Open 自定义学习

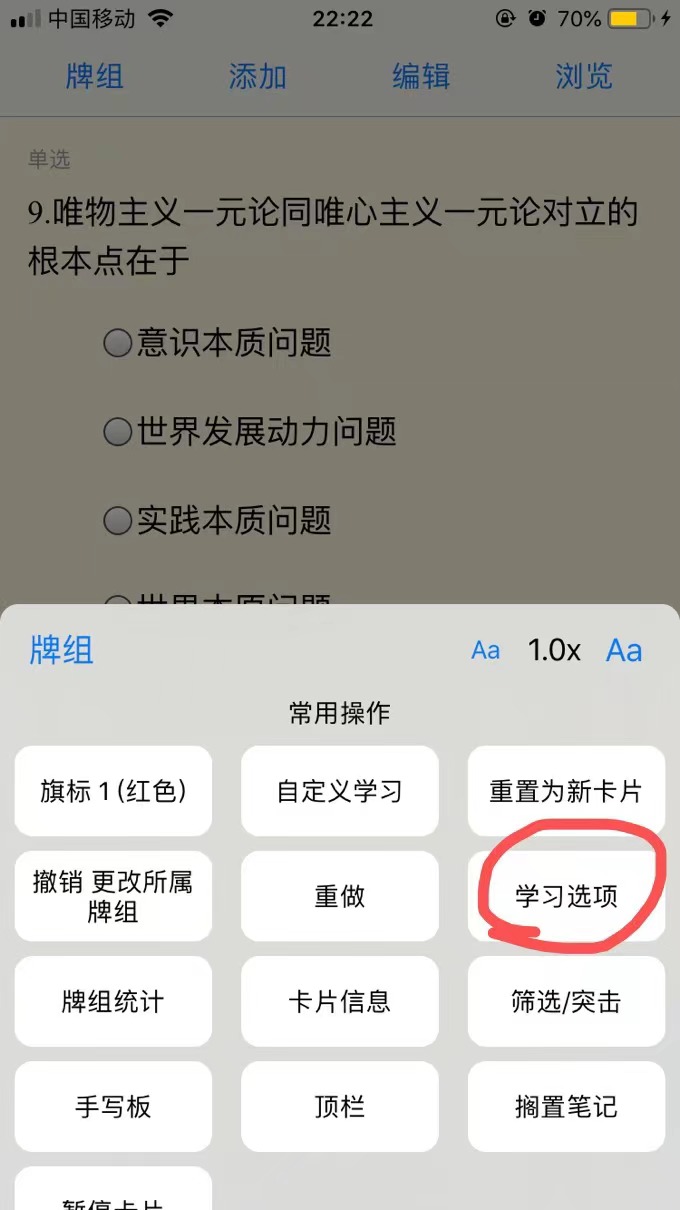tap(340, 791)
